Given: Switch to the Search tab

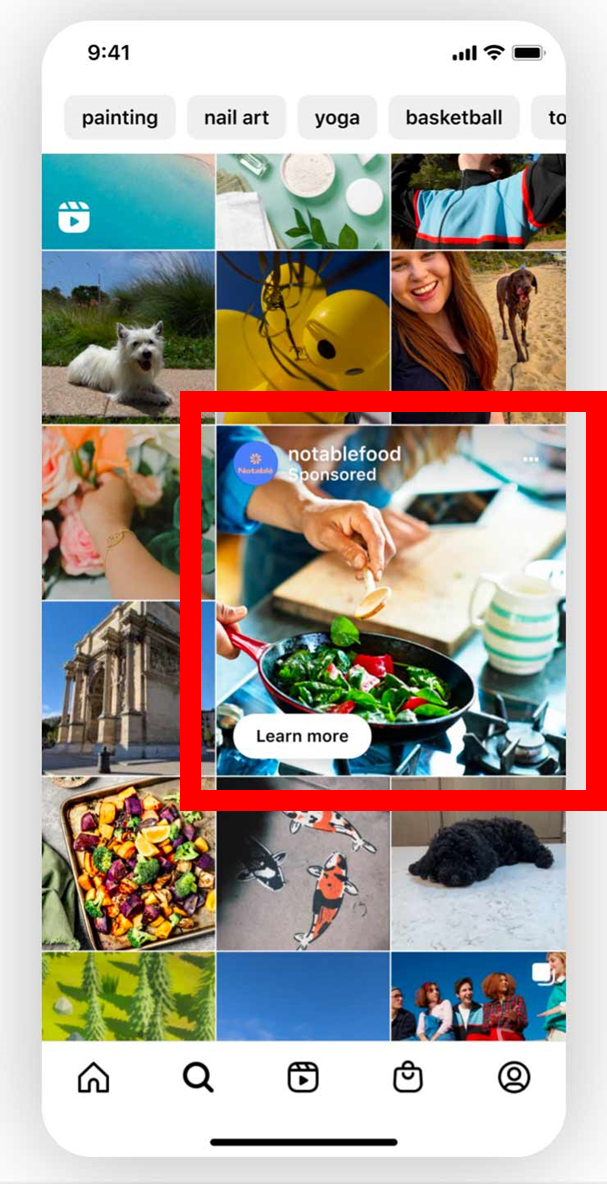Looking at the screenshot, I should [x=198, y=1077].
